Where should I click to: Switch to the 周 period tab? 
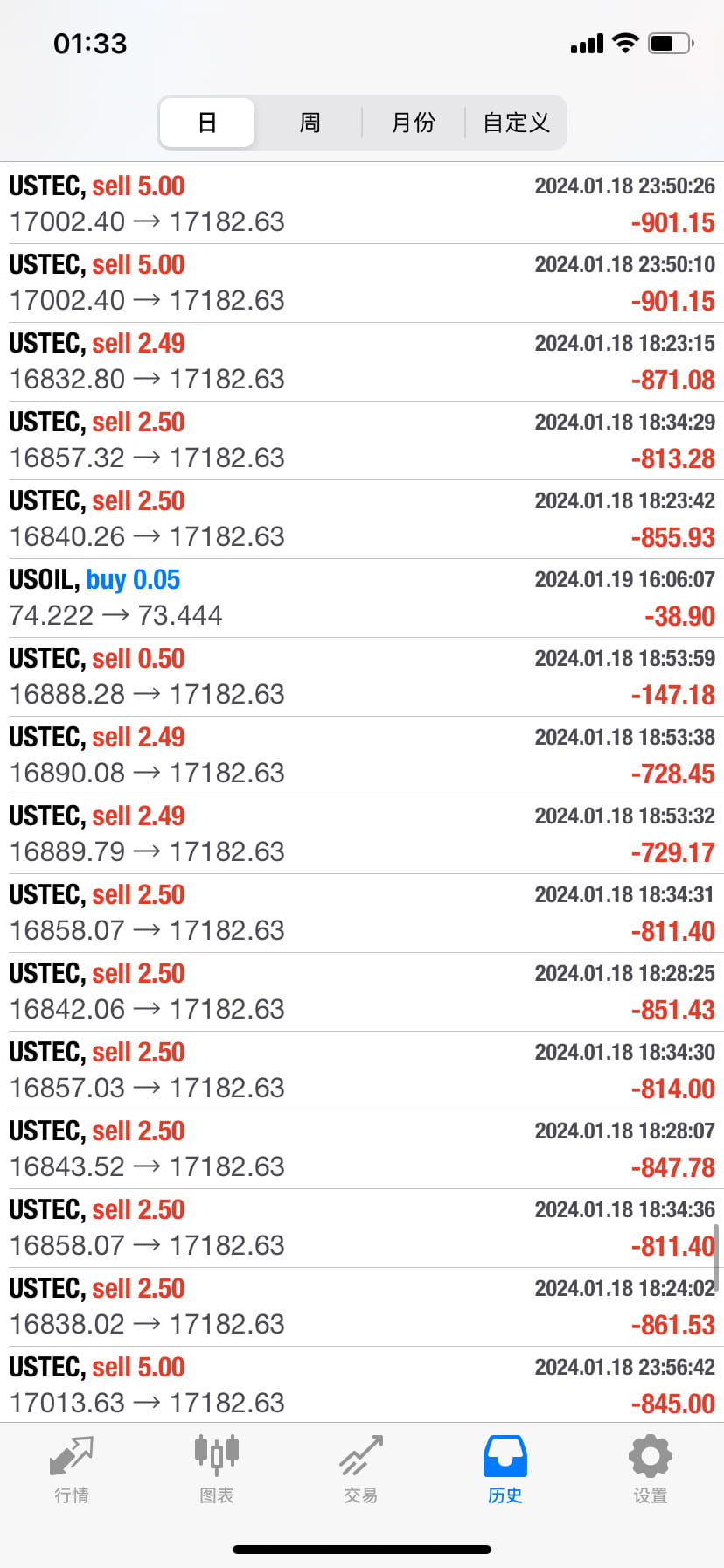pos(310,122)
